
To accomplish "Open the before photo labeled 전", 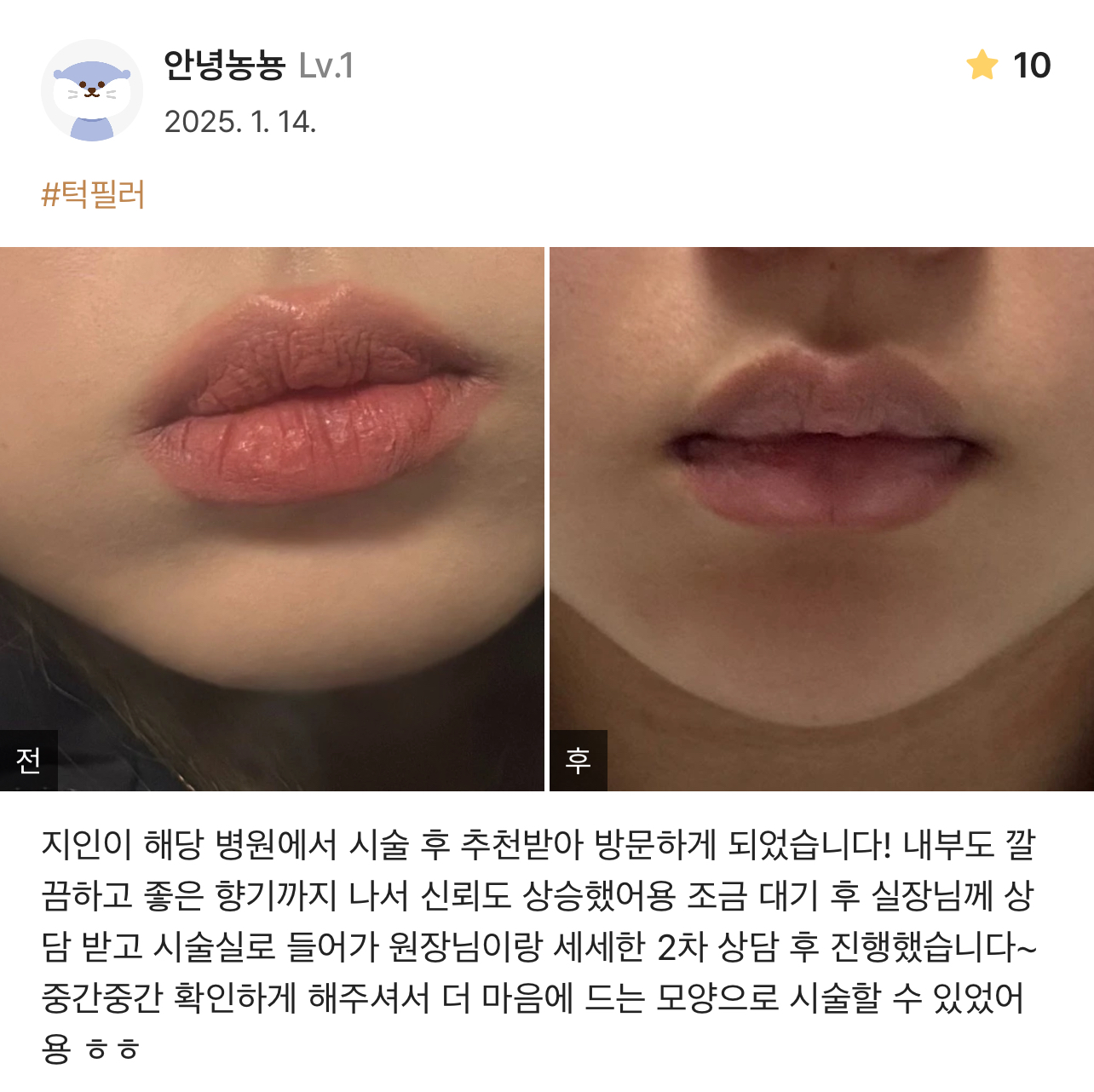I will pyautogui.click(x=272, y=519).
